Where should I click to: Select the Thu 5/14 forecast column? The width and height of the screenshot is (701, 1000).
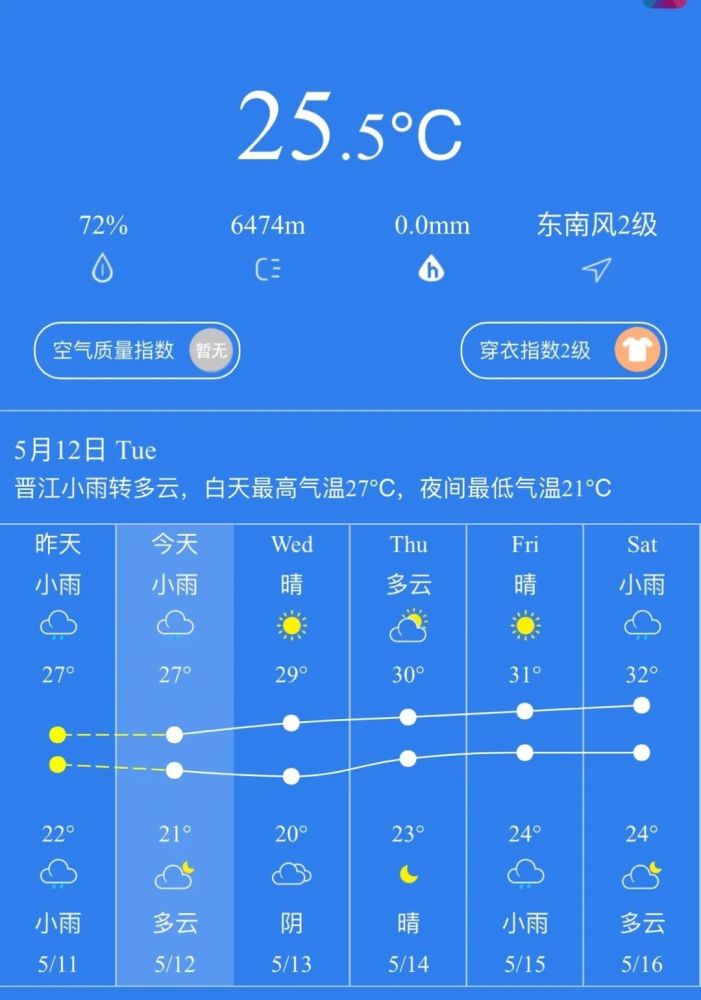pos(408,752)
